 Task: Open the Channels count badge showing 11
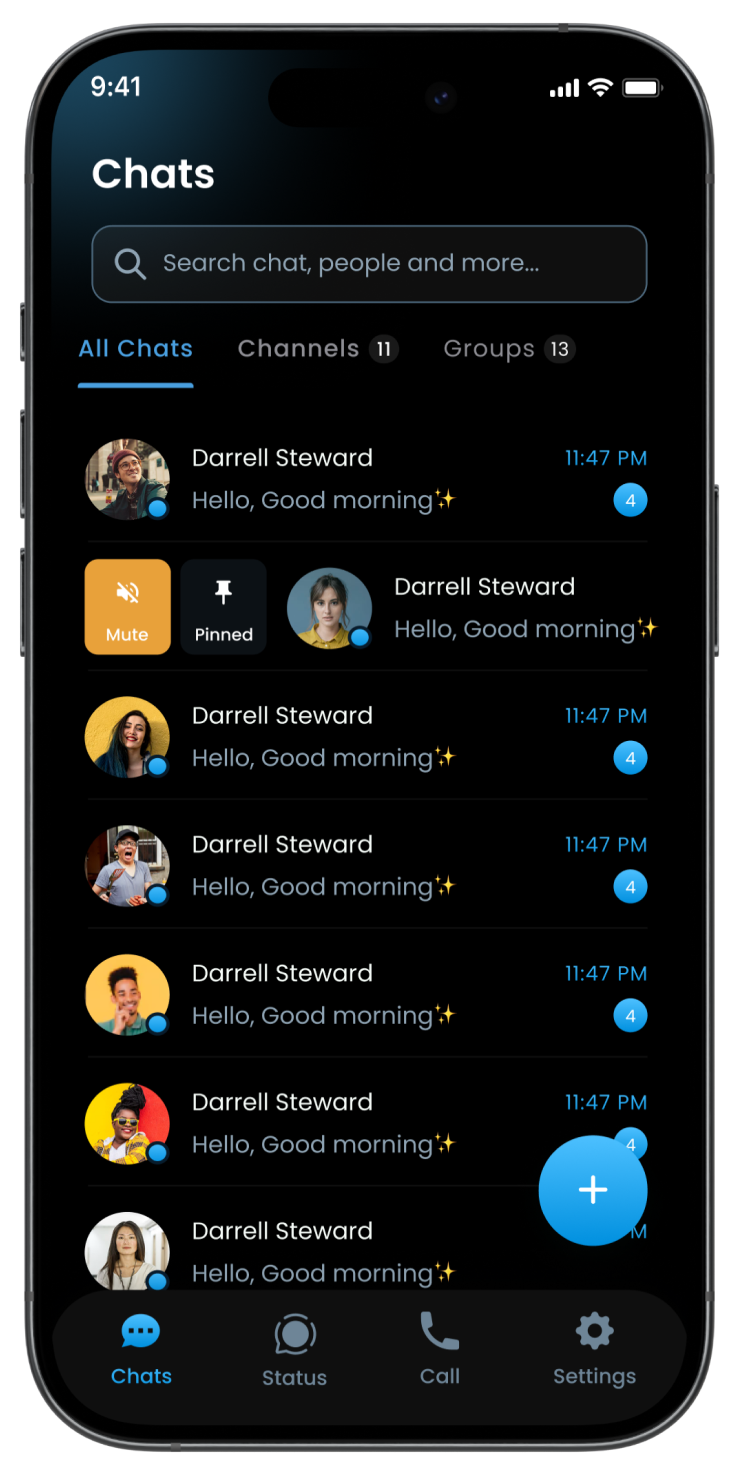pyautogui.click(x=385, y=349)
